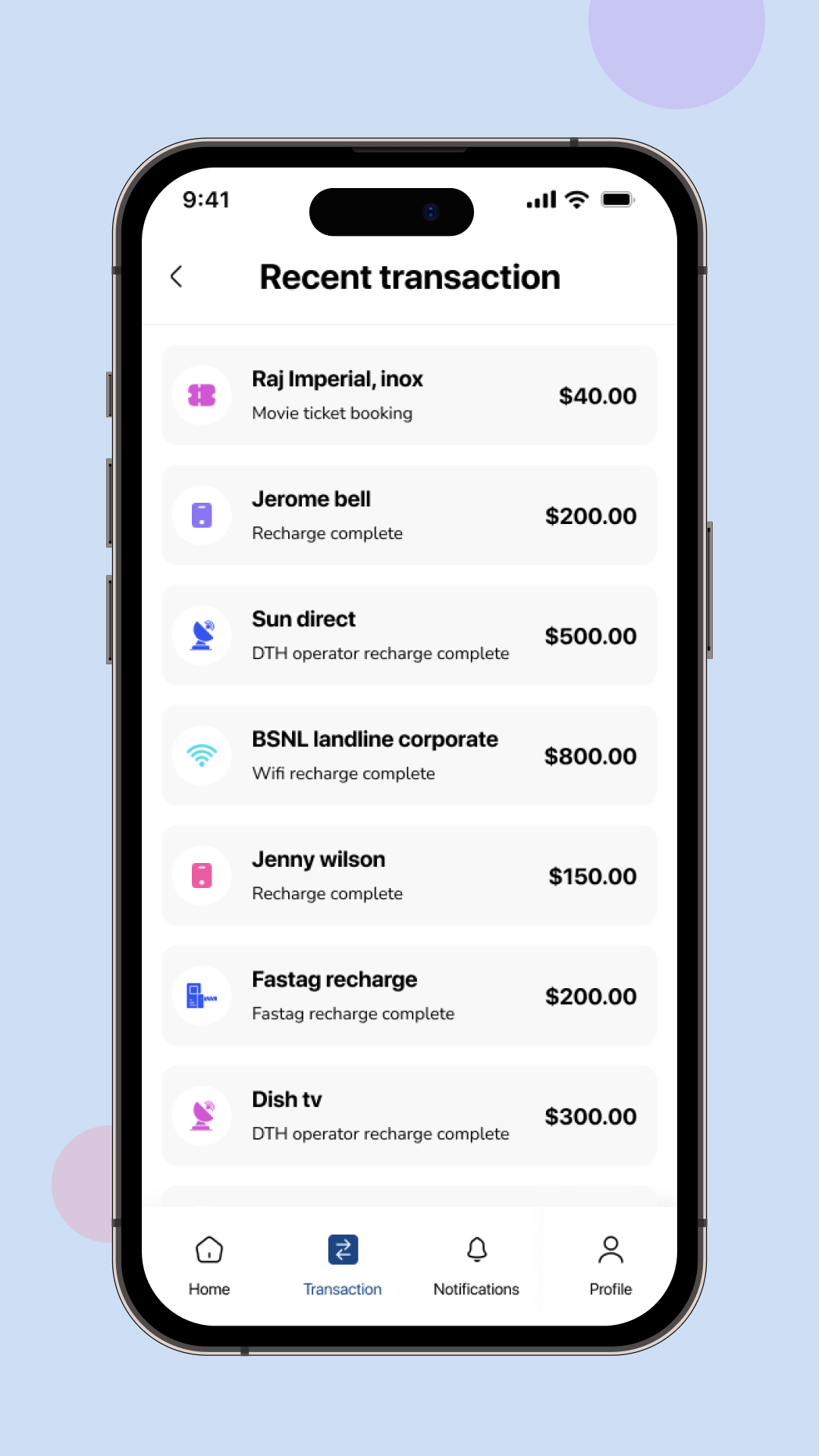Select the Jenny wilson recharge transaction
The width and height of the screenshot is (819, 1456).
pos(409,875)
